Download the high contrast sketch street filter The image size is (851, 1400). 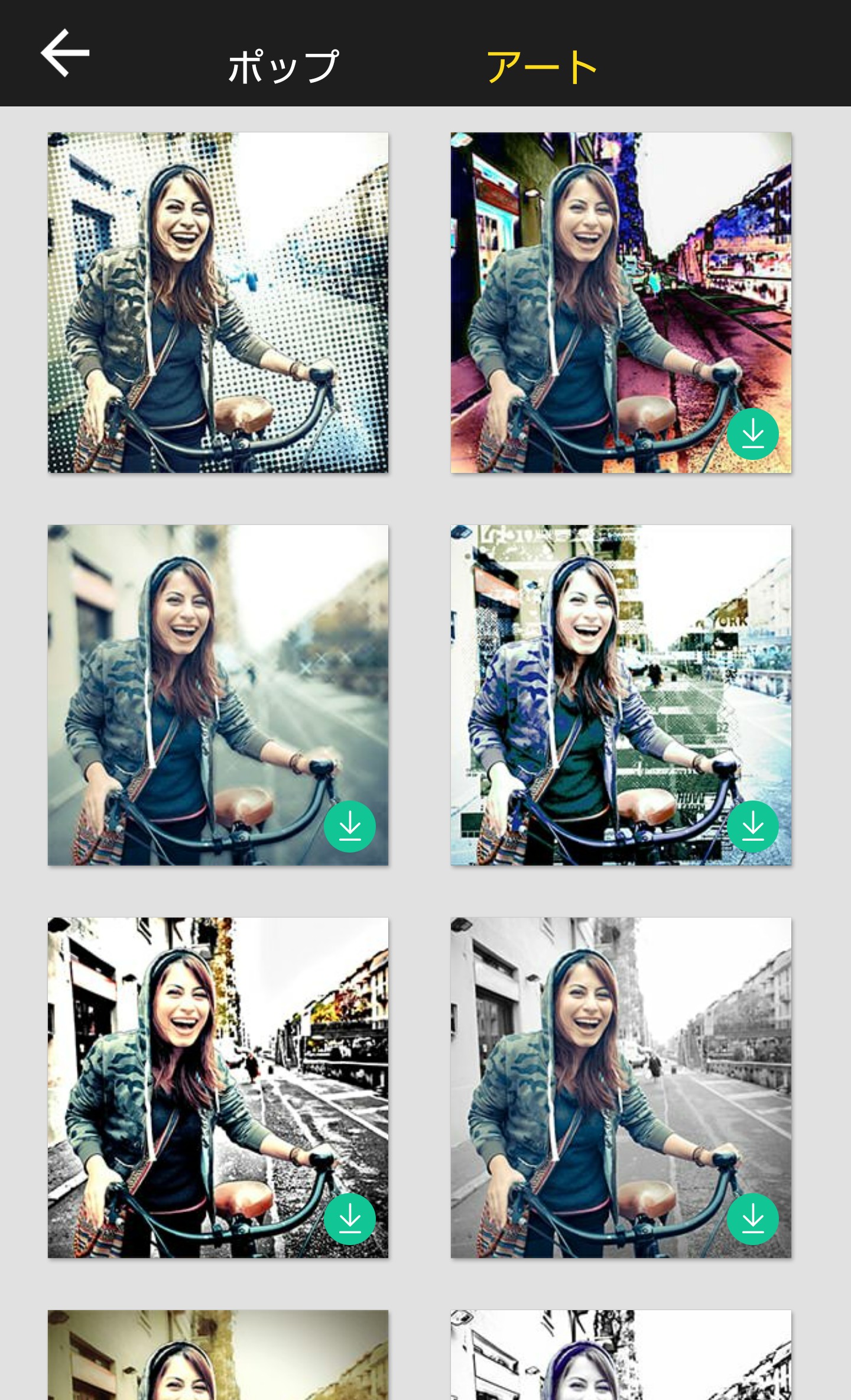point(350,1219)
